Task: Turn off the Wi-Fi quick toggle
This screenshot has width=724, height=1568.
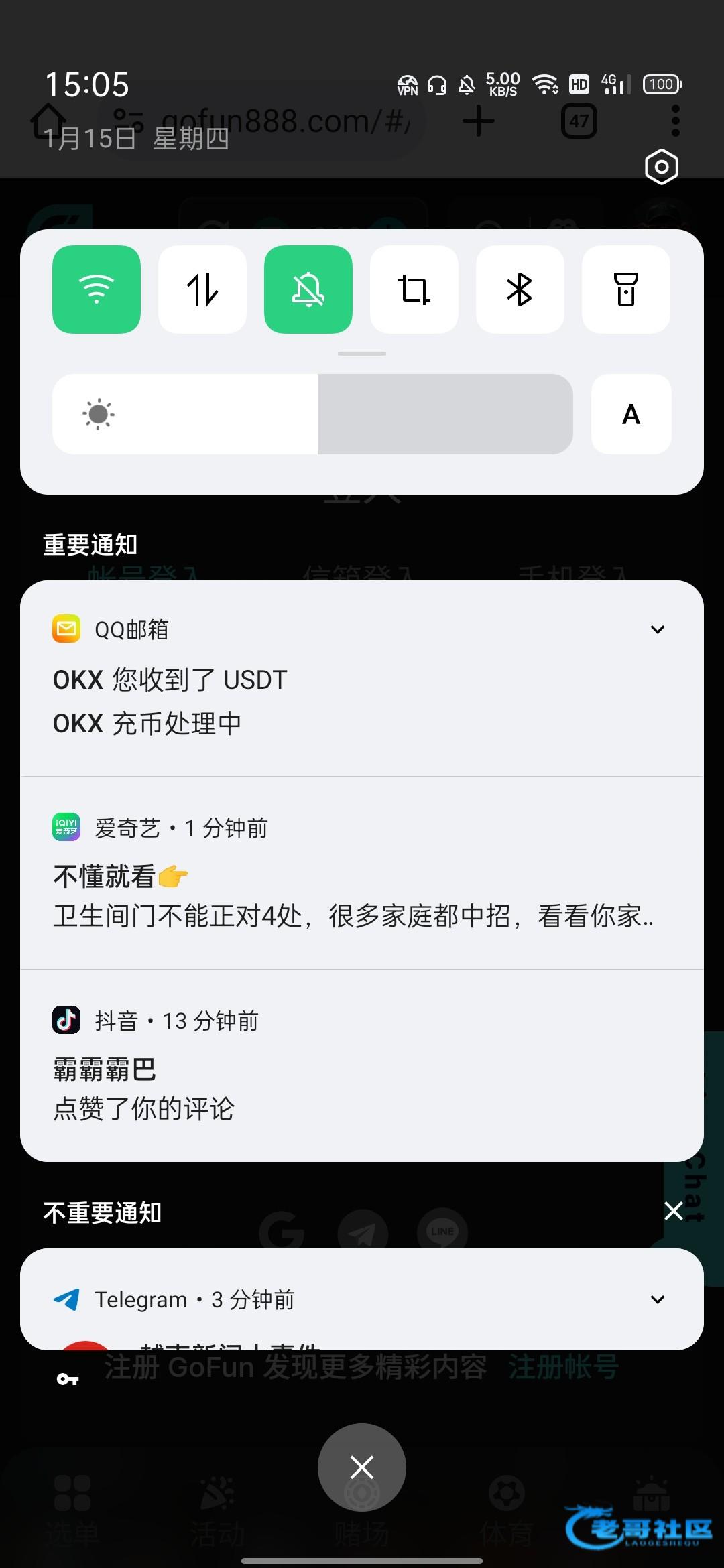Action: click(x=97, y=289)
